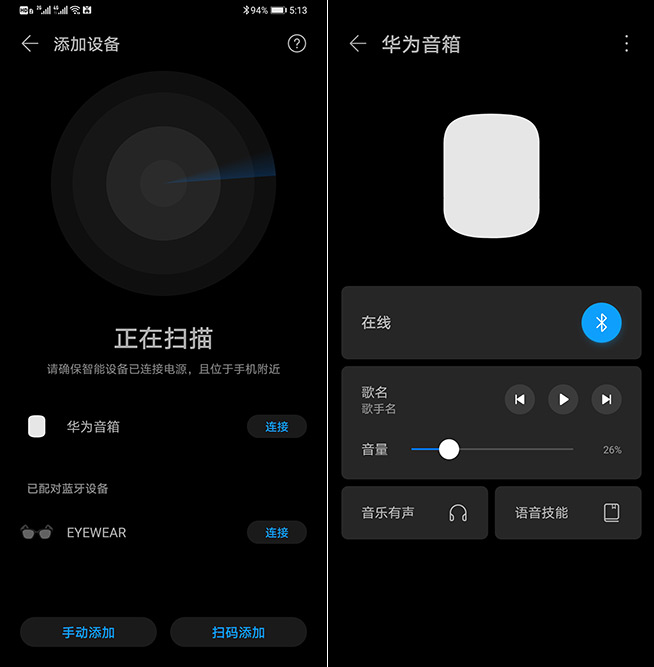Tap 连接 next to EYEWEAR
This screenshot has height=667, width=654.
pyautogui.click(x=276, y=533)
